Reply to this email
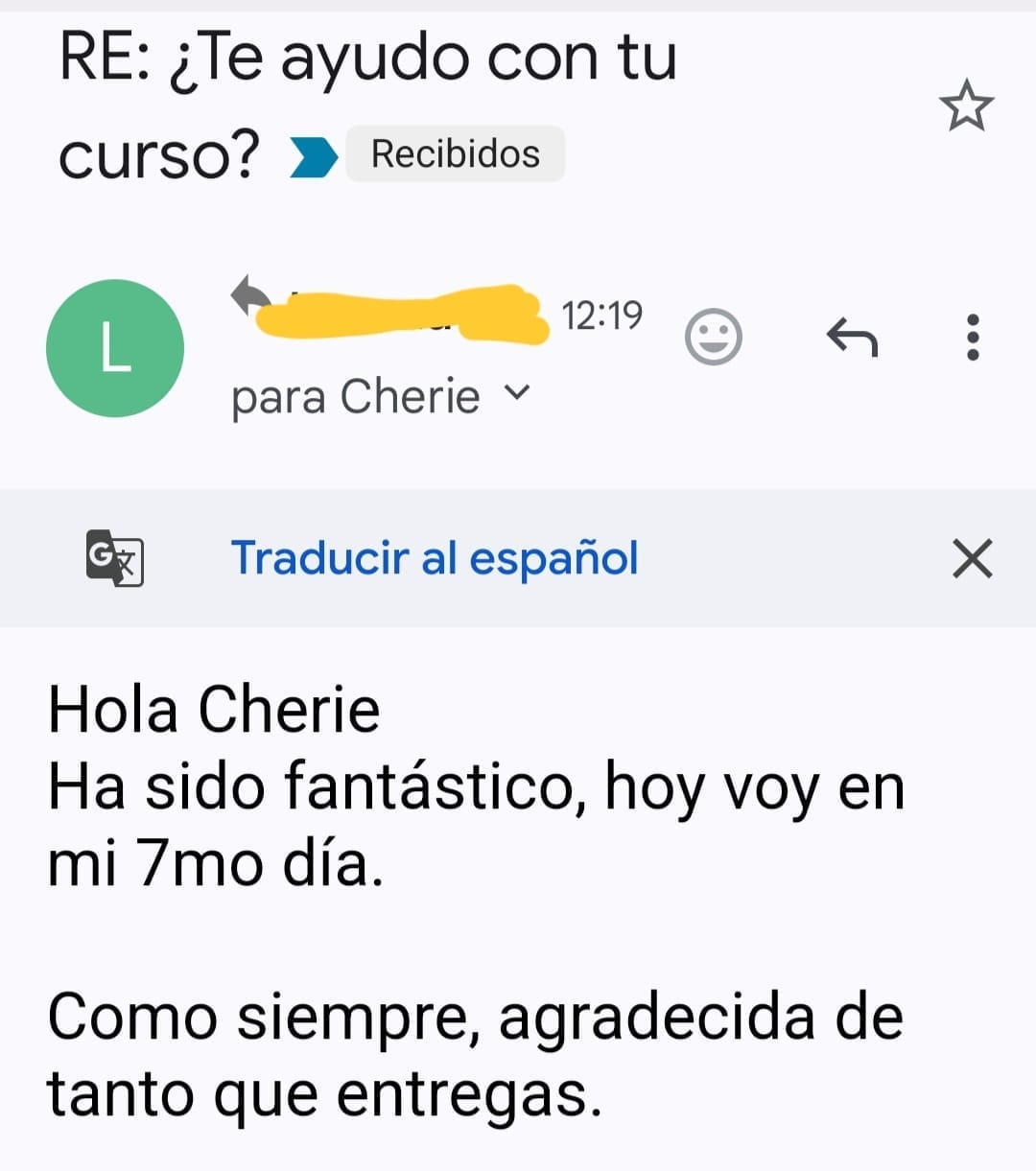 [852, 338]
